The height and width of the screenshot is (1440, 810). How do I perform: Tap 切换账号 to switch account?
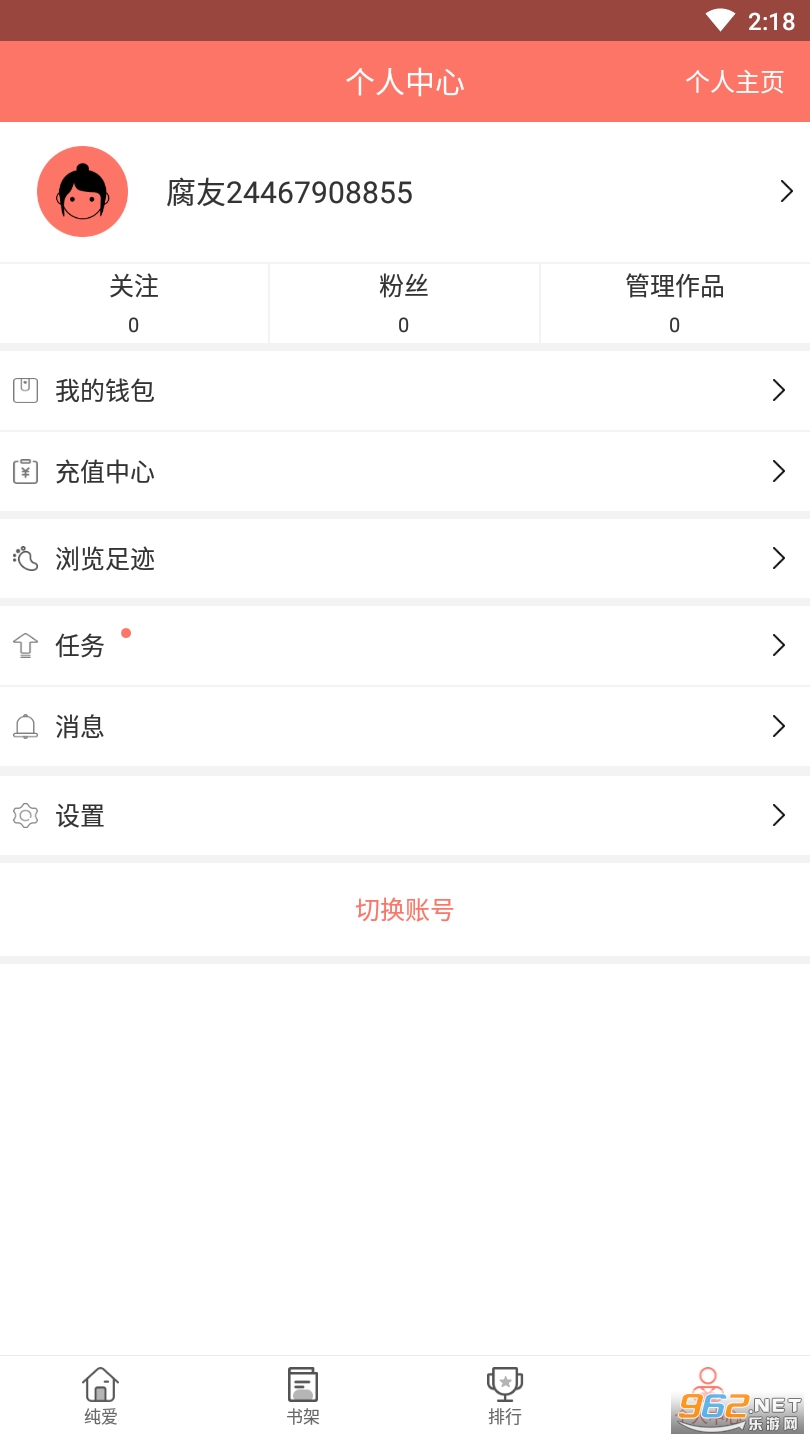405,910
